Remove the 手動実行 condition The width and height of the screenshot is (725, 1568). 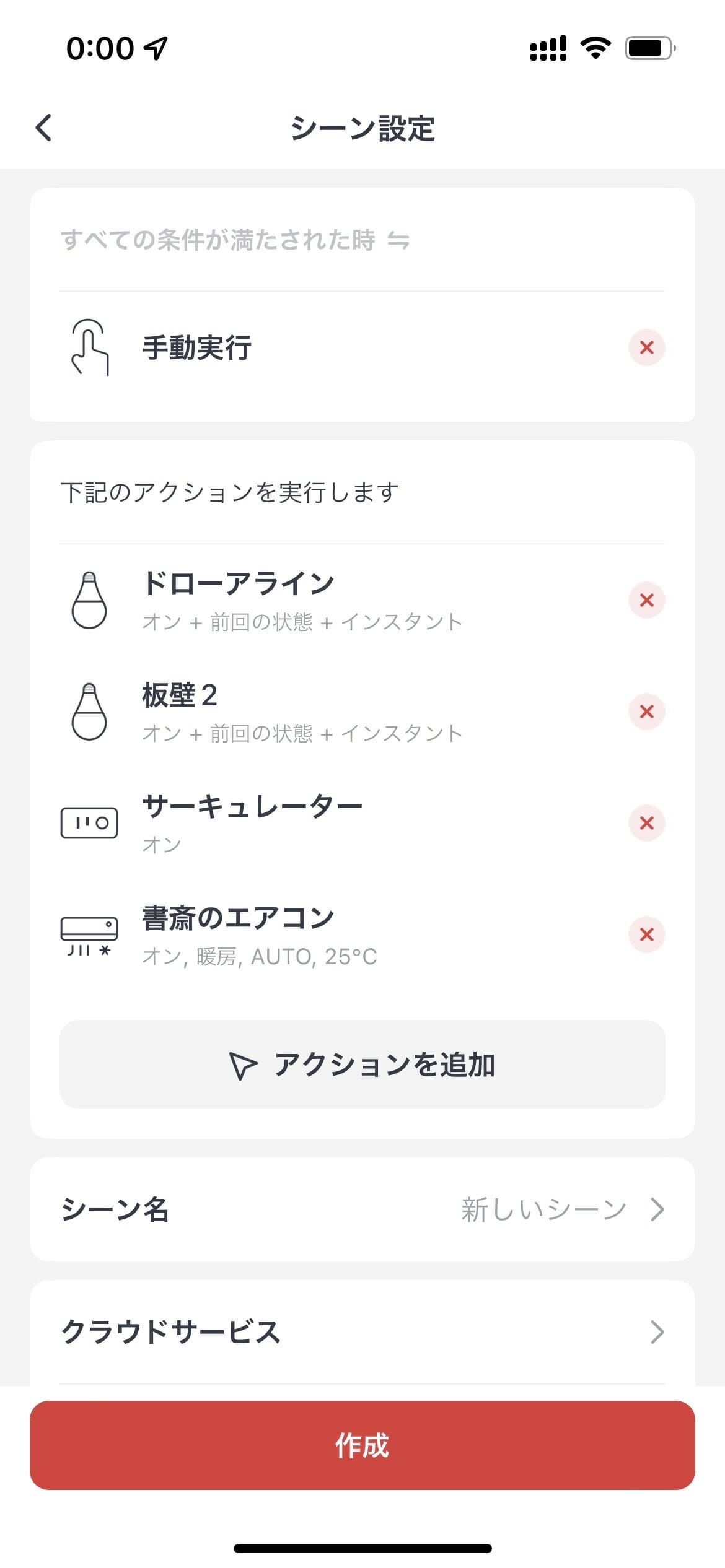pyautogui.click(x=646, y=347)
